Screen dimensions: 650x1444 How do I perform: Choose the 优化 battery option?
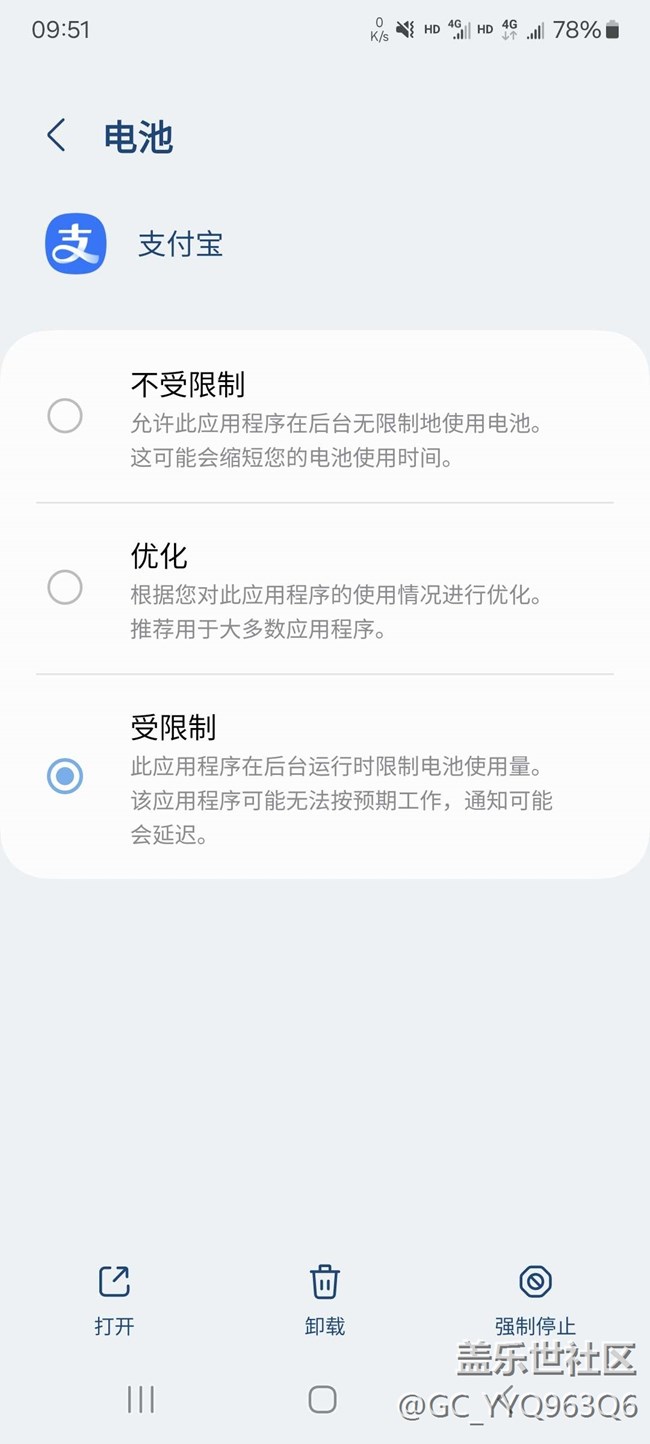pyautogui.click(x=66, y=587)
